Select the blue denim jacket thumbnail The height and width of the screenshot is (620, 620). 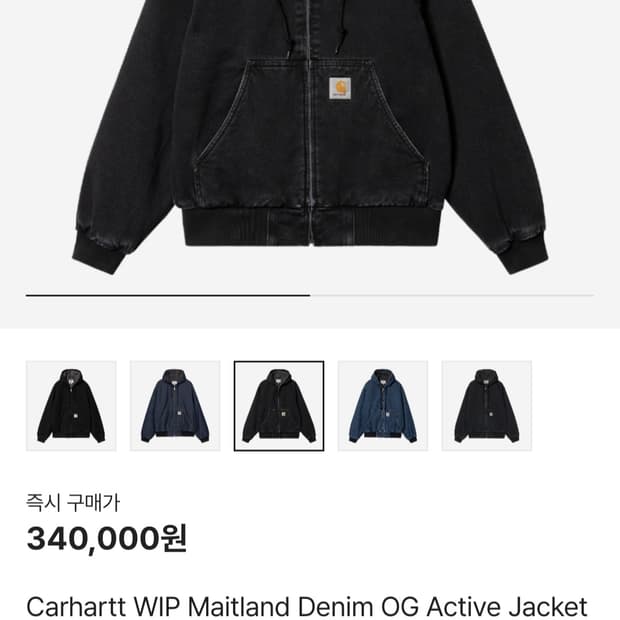[383, 406]
